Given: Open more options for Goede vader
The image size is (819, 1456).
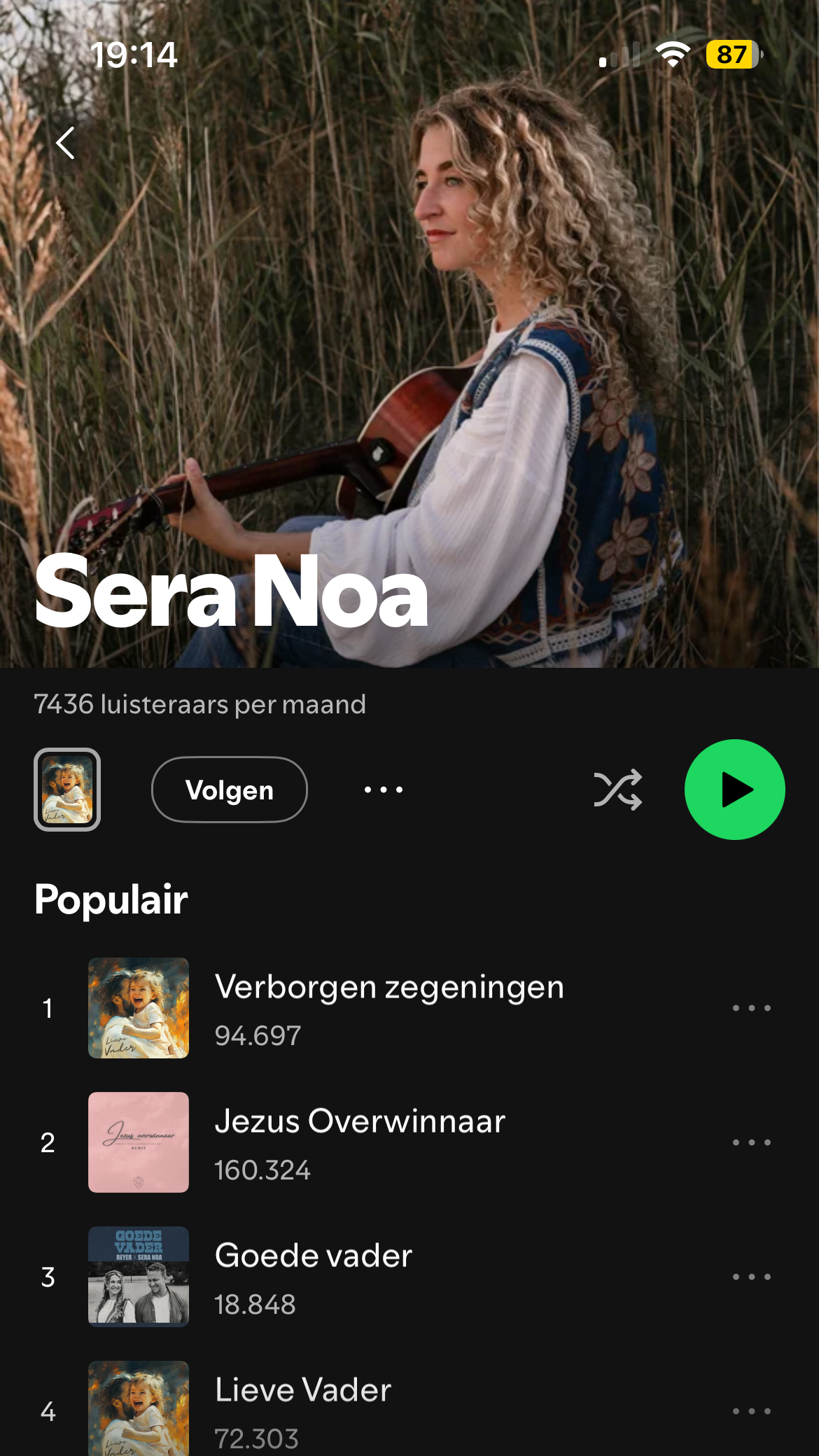Looking at the screenshot, I should click(751, 1277).
